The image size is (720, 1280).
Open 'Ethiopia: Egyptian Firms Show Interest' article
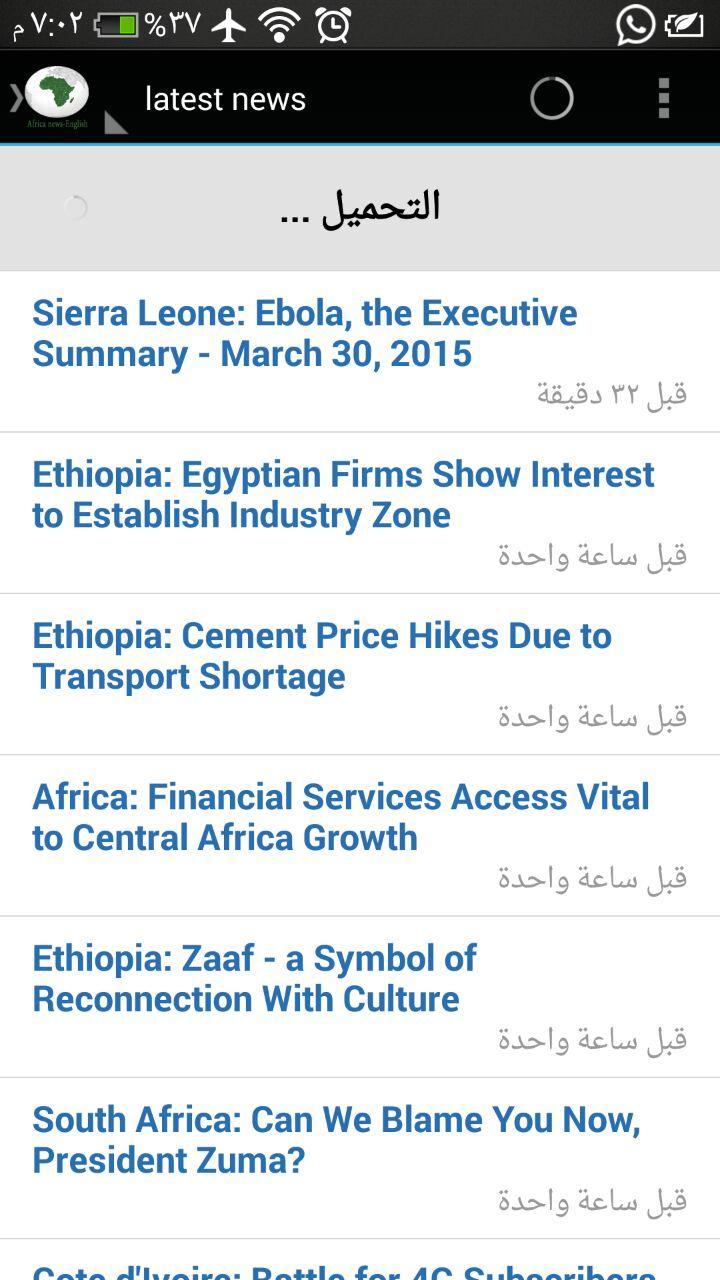[343, 495]
